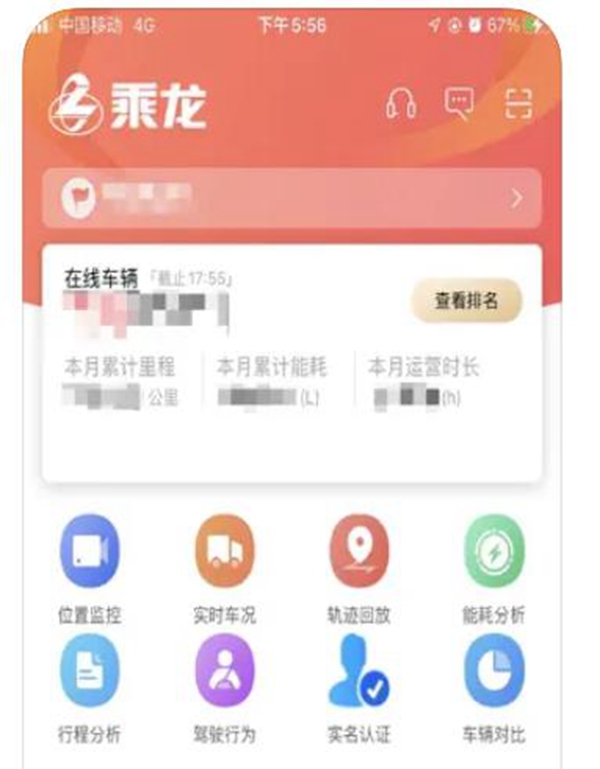The width and height of the screenshot is (600, 769).
Task: Open 驾驶行为
Action: click(225, 672)
